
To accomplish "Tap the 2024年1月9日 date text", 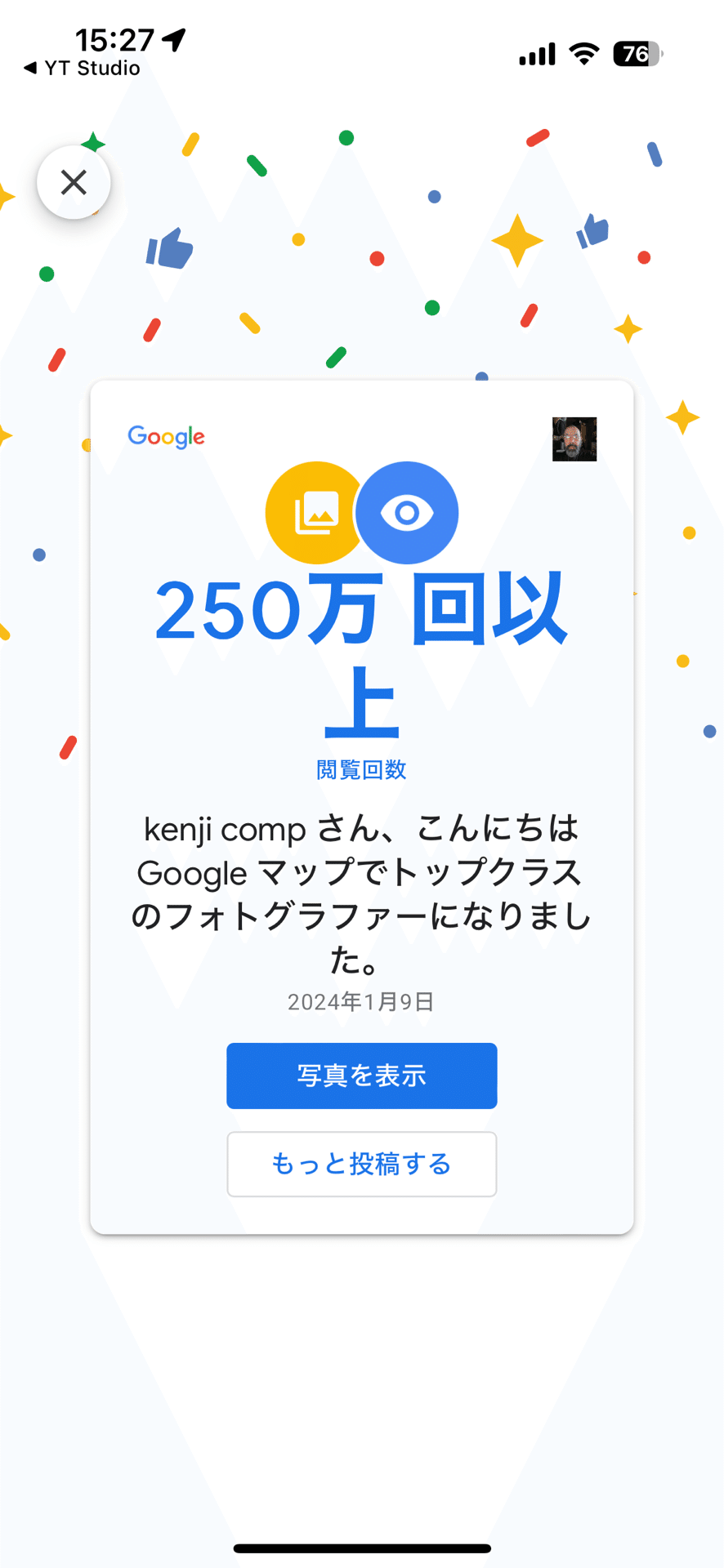I will (361, 1003).
